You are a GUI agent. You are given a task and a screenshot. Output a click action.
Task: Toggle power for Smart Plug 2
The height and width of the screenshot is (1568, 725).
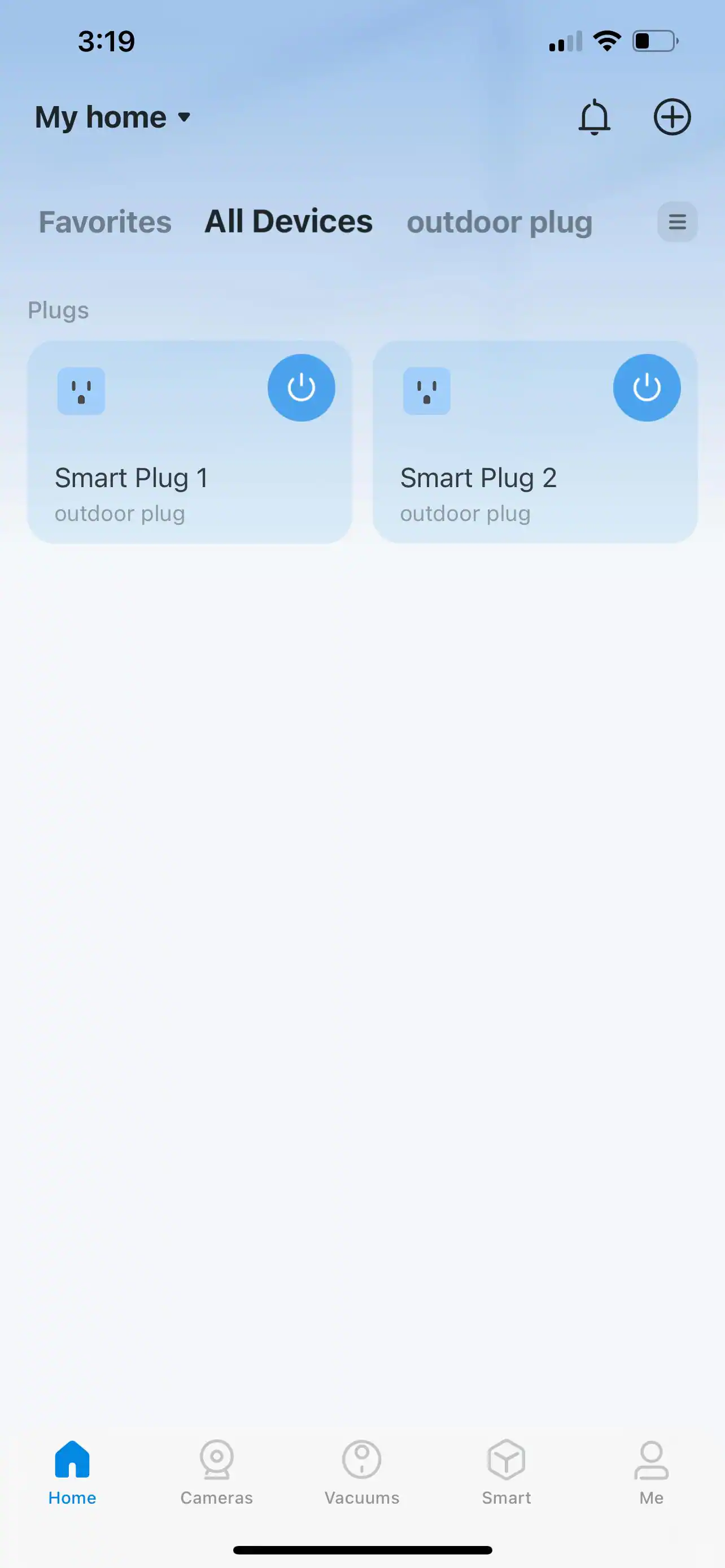click(x=646, y=388)
